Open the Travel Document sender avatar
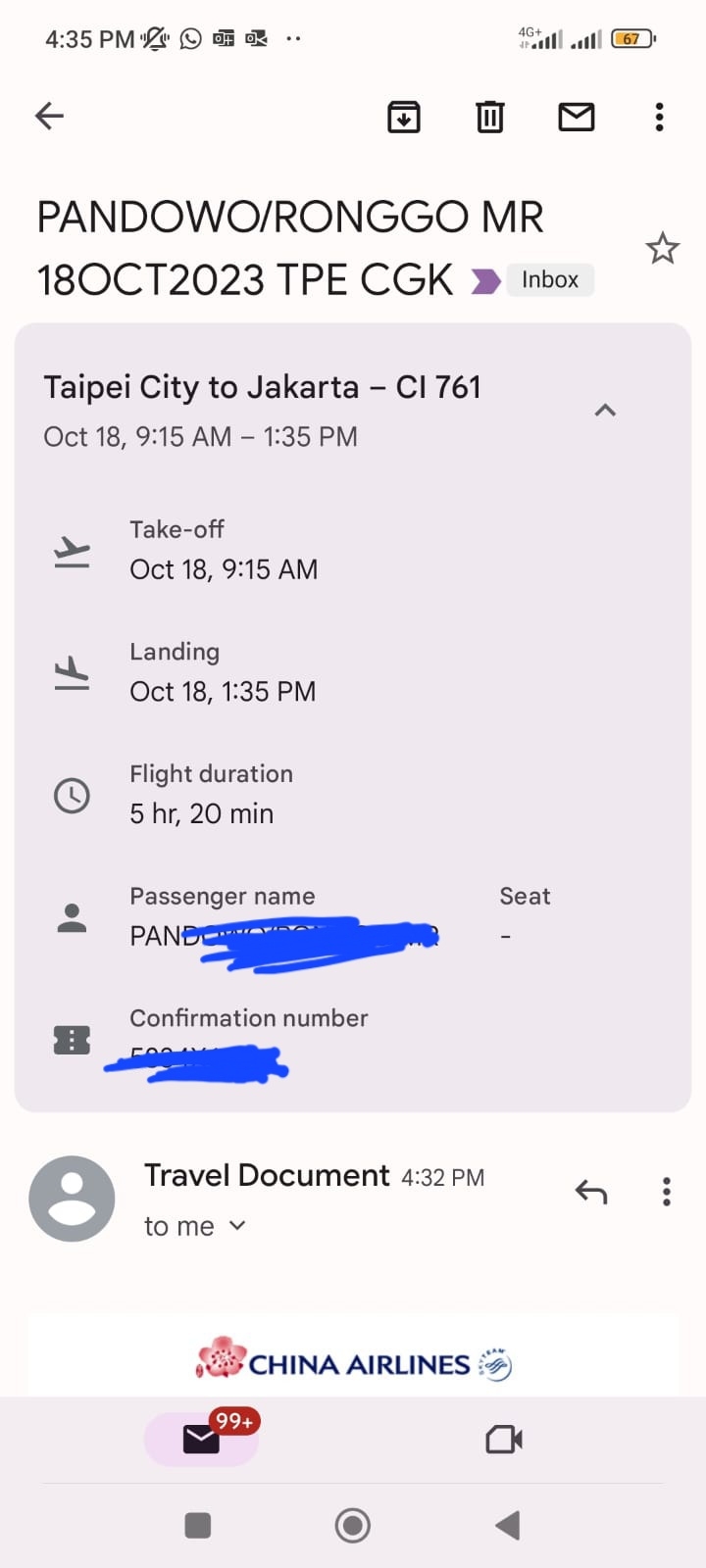 [72, 1199]
